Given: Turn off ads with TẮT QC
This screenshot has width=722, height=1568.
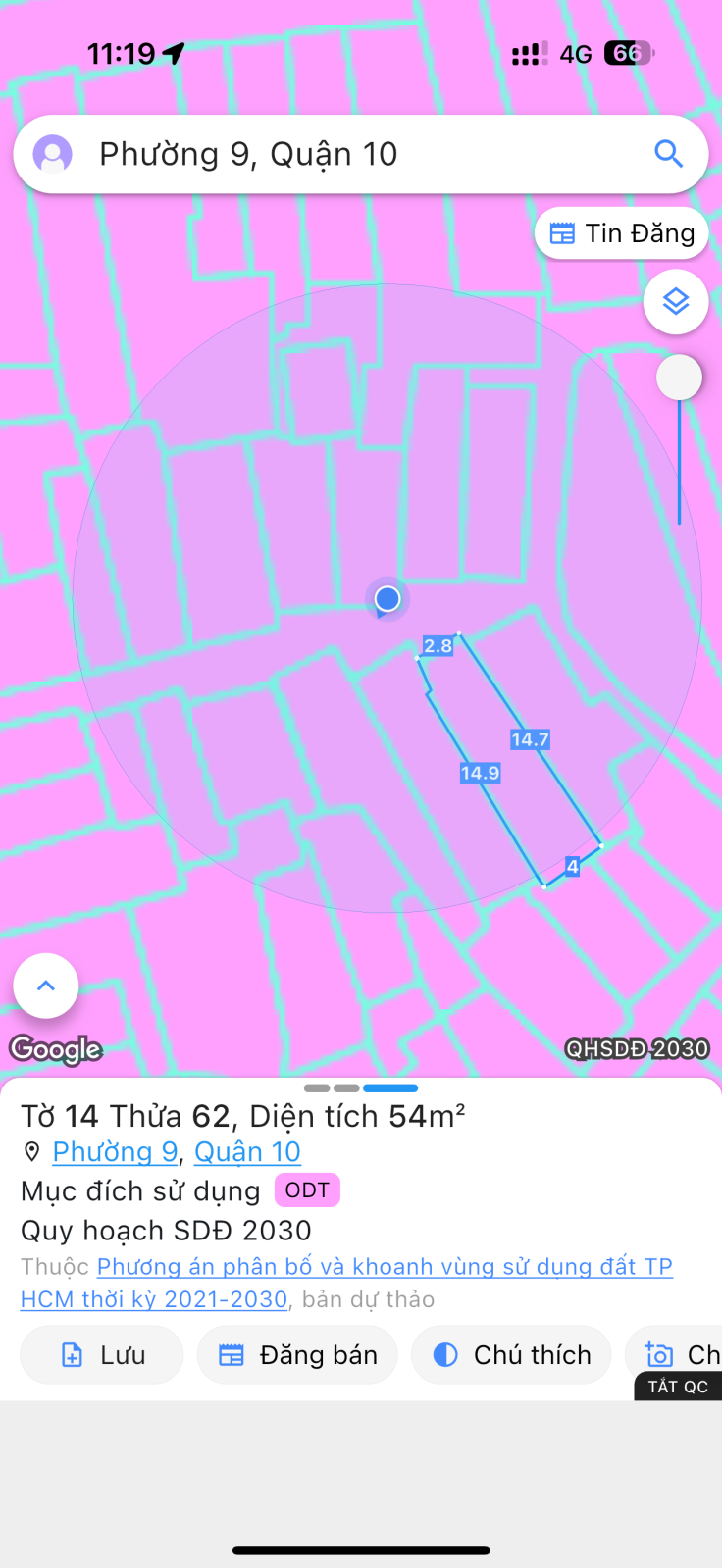Looking at the screenshot, I should (x=678, y=1387).
